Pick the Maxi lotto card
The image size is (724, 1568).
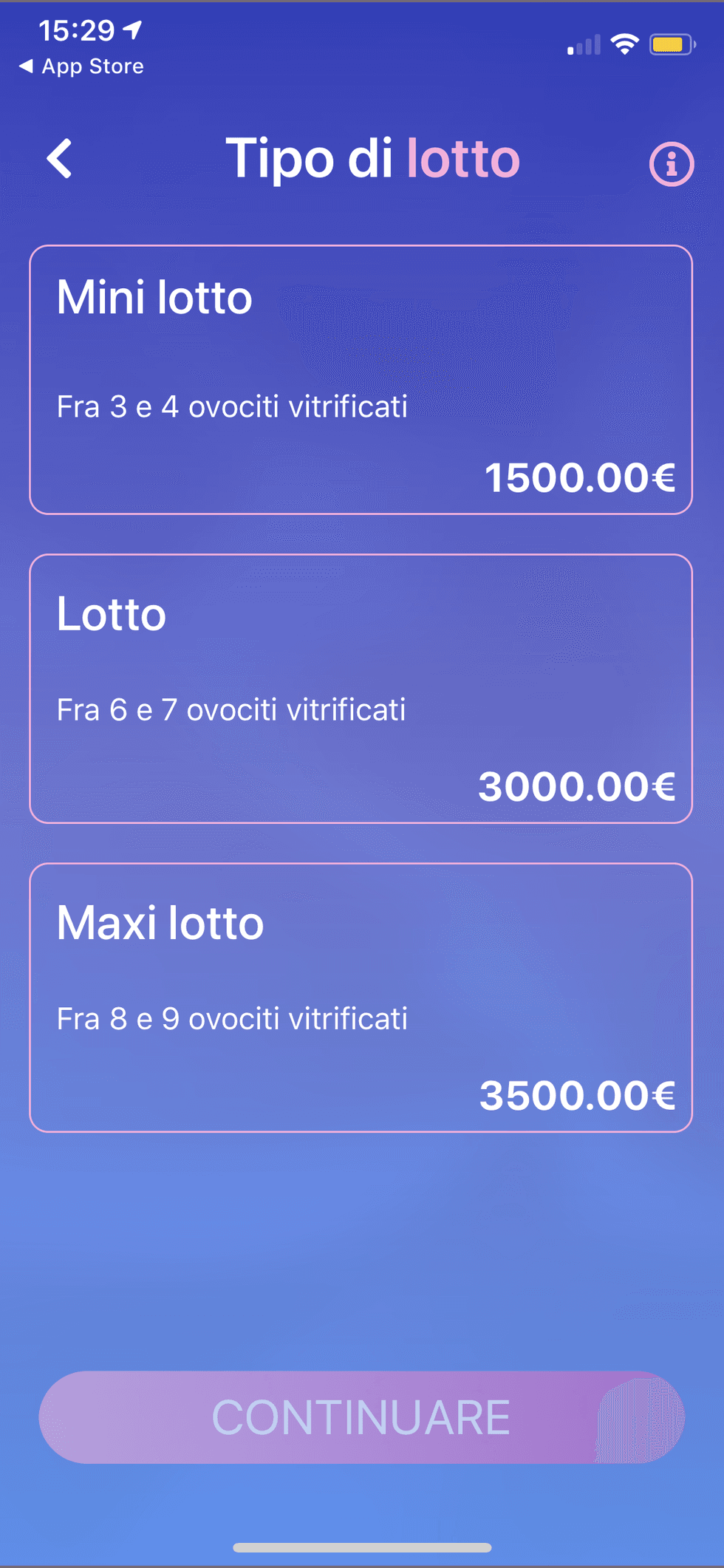361,998
